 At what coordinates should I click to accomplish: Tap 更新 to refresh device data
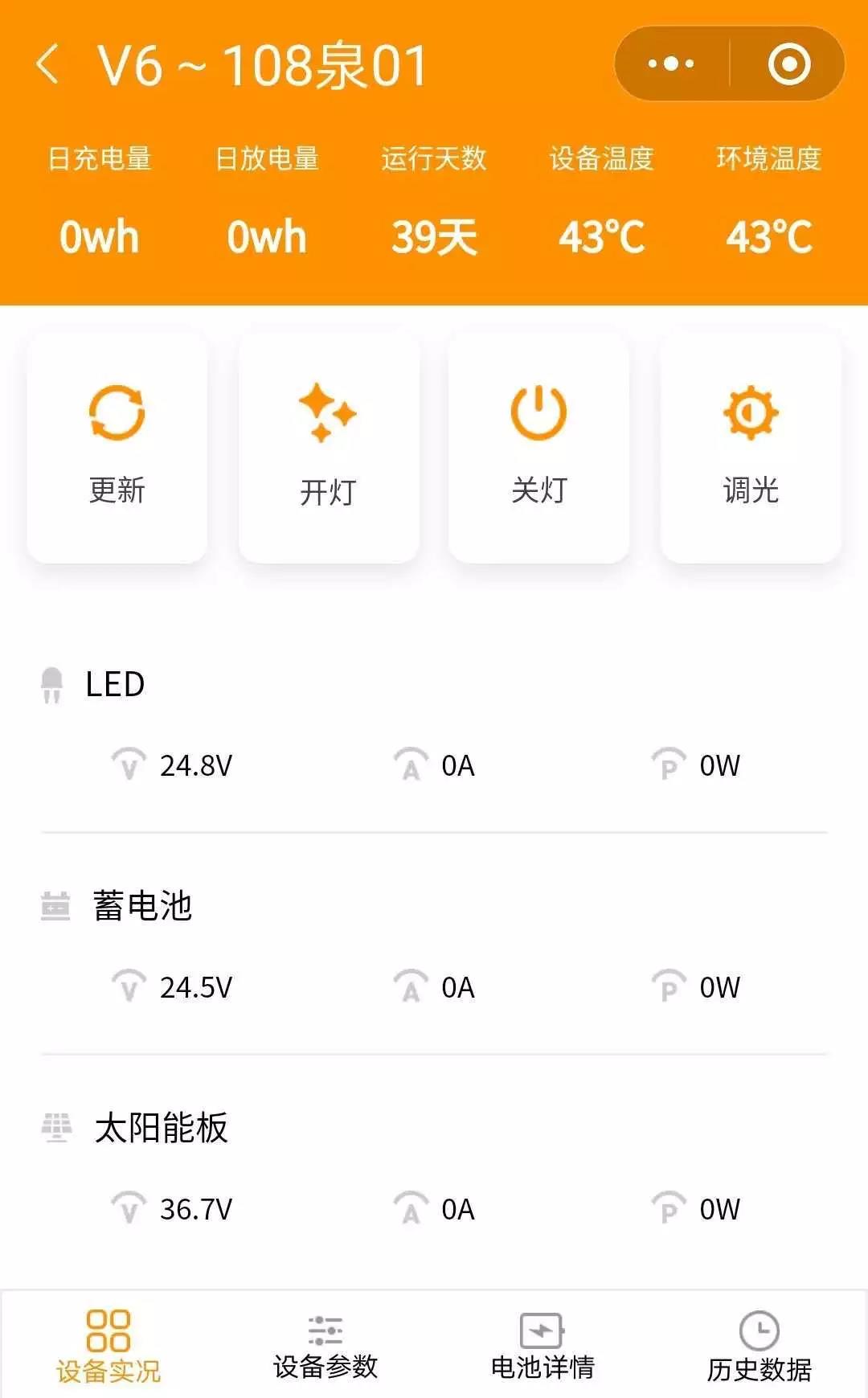tap(117, 447)
